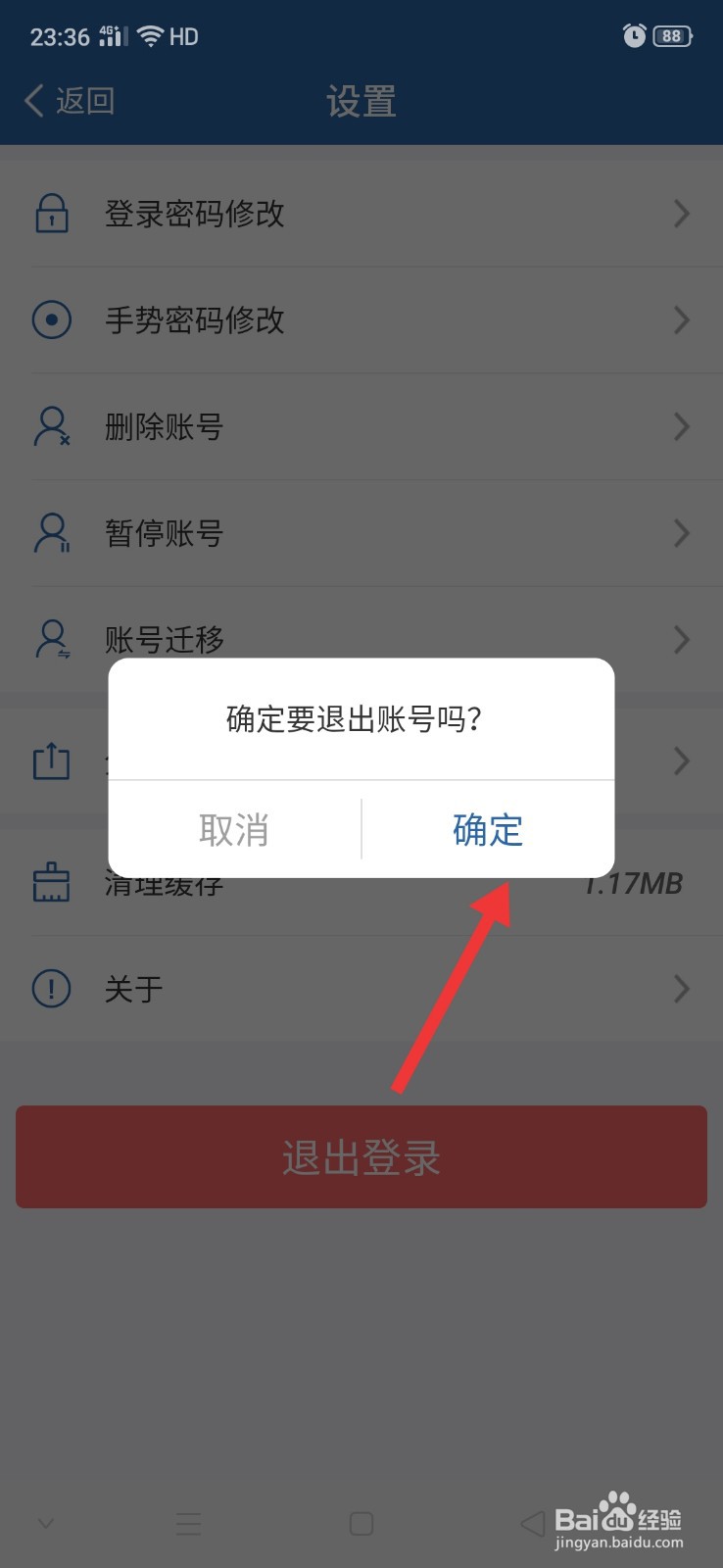
Task: Click the exclamation info icon next to 关于
Action: click(x=51, y=989)
